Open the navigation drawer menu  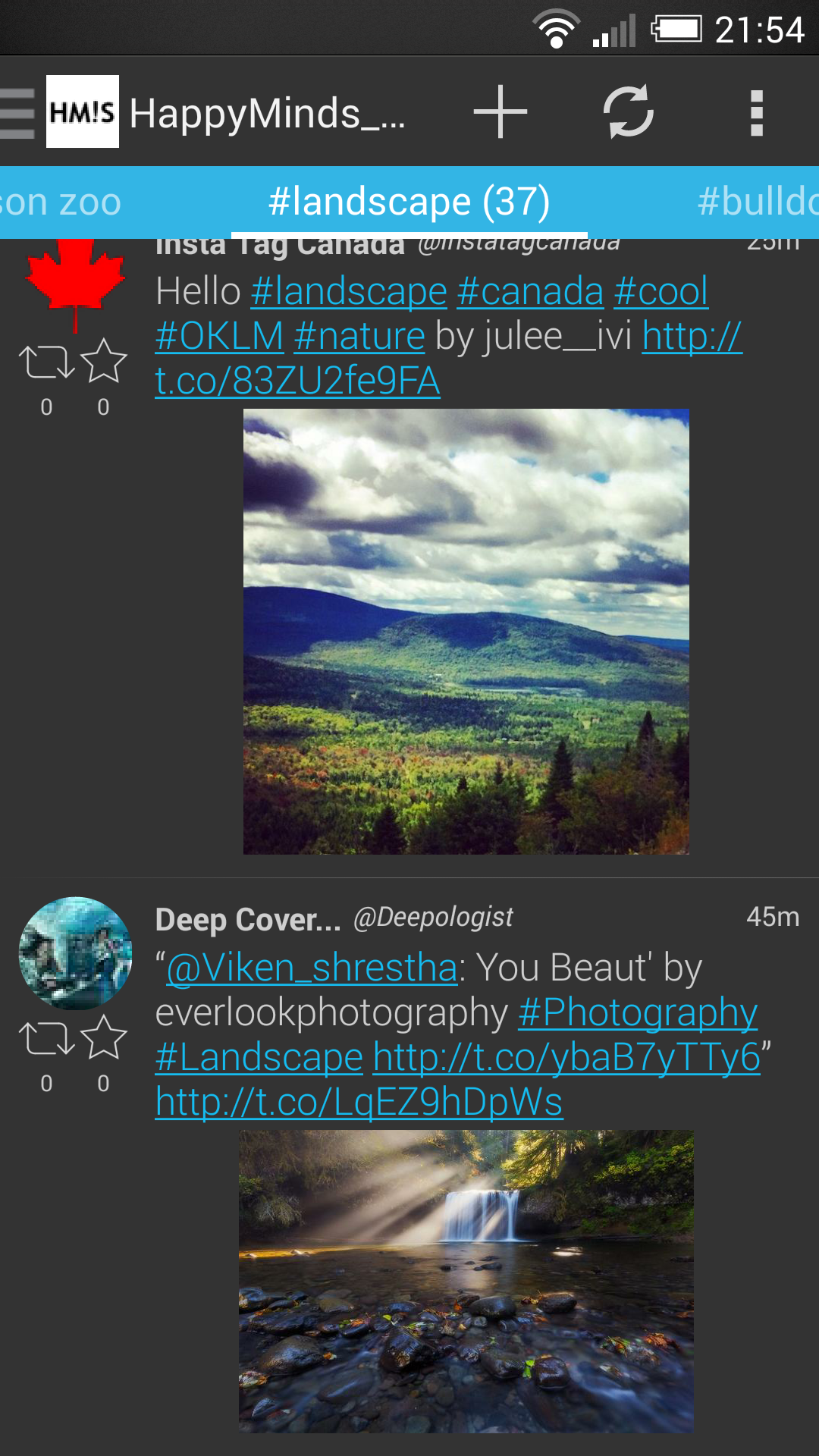[18, 113]
